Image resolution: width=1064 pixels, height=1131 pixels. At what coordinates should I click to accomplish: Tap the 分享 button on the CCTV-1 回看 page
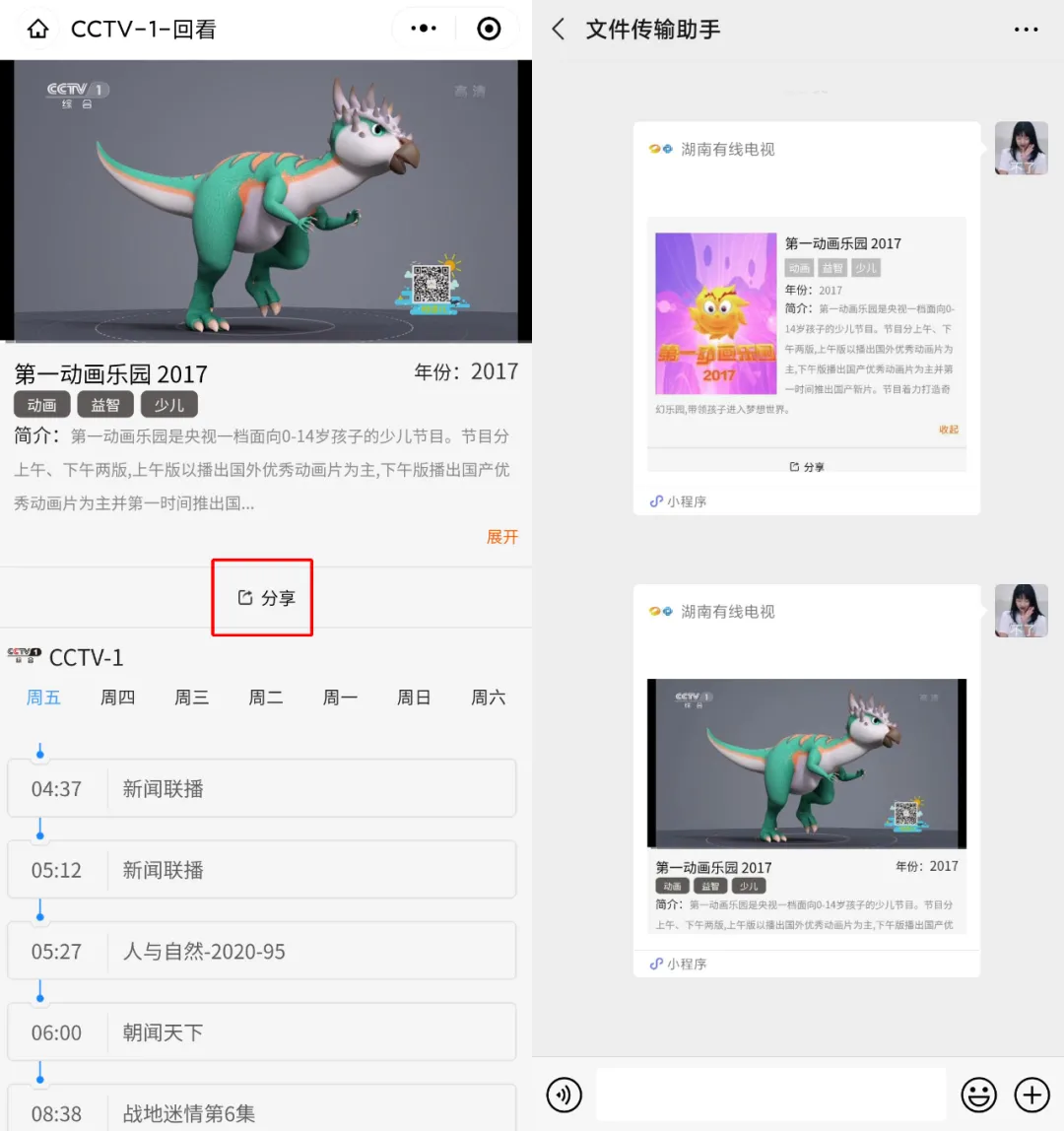click(x=266, y=598)
